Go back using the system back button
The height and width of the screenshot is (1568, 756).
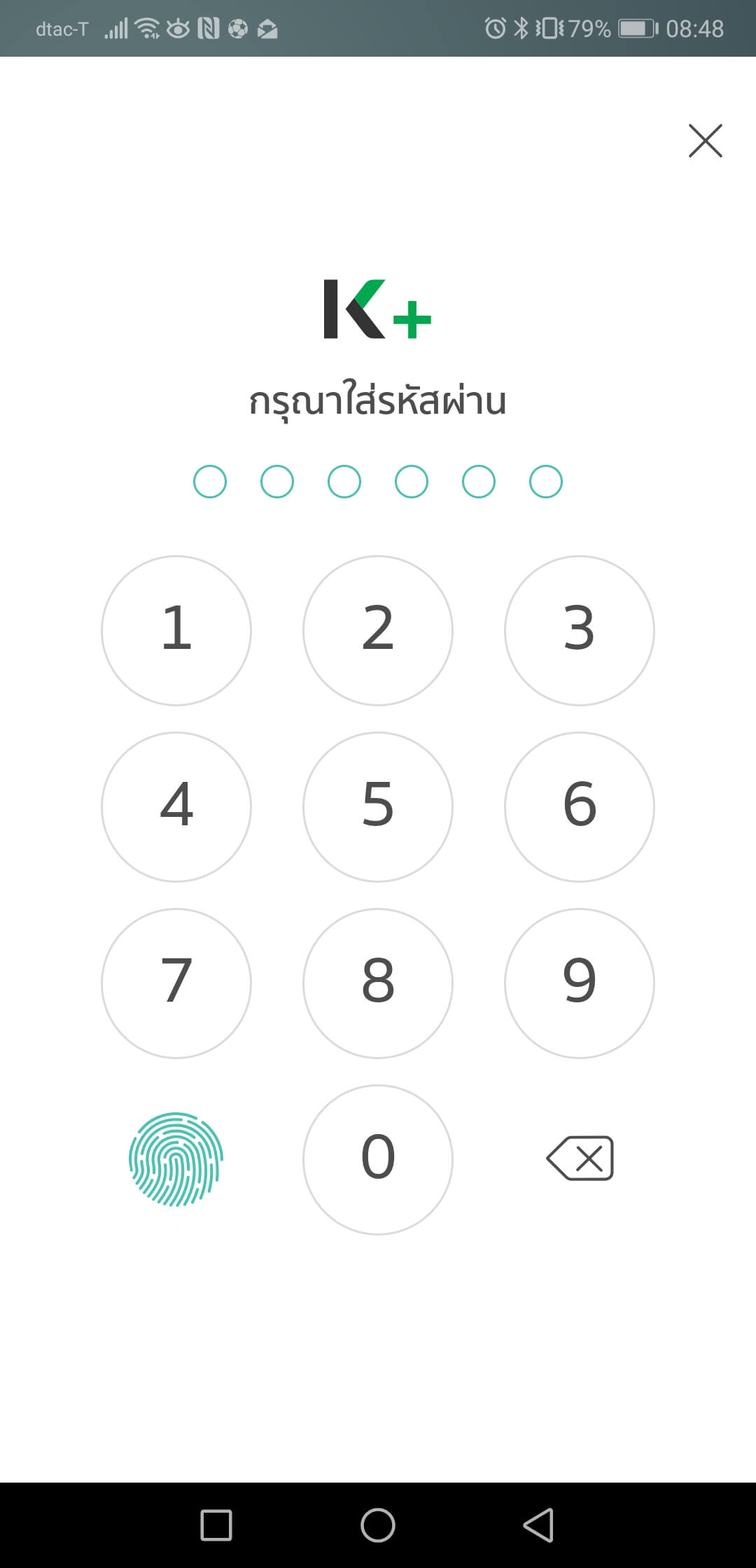(538, 1525)
